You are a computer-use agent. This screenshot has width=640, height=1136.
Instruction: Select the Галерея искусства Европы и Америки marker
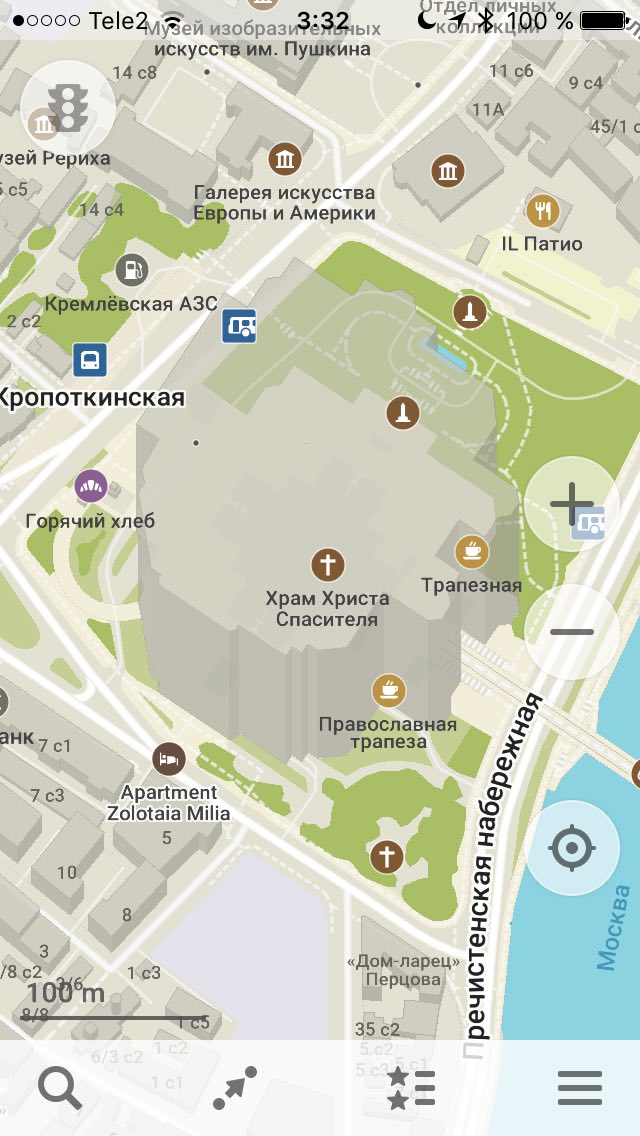(285, 159)
